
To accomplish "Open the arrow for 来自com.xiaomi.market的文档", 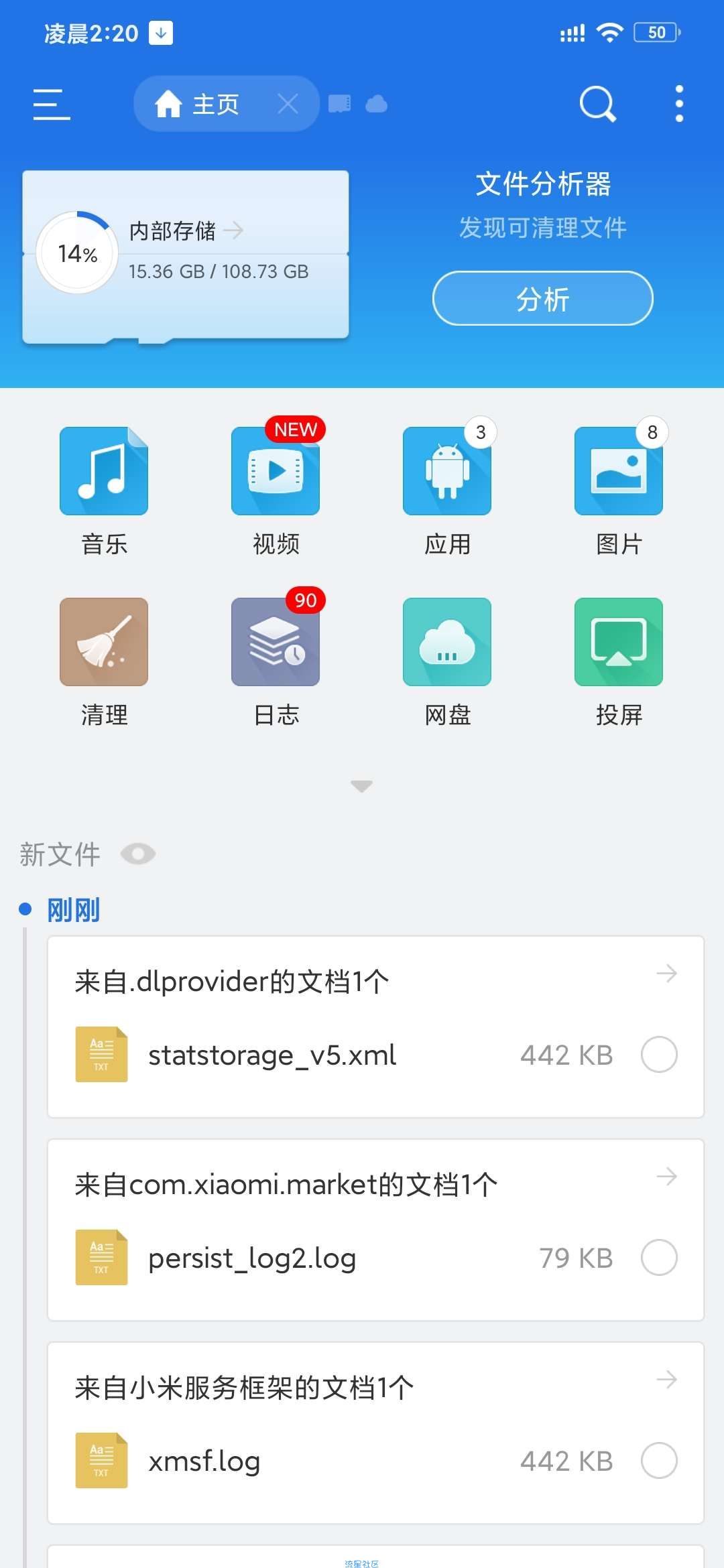I will click(666, 1177).
